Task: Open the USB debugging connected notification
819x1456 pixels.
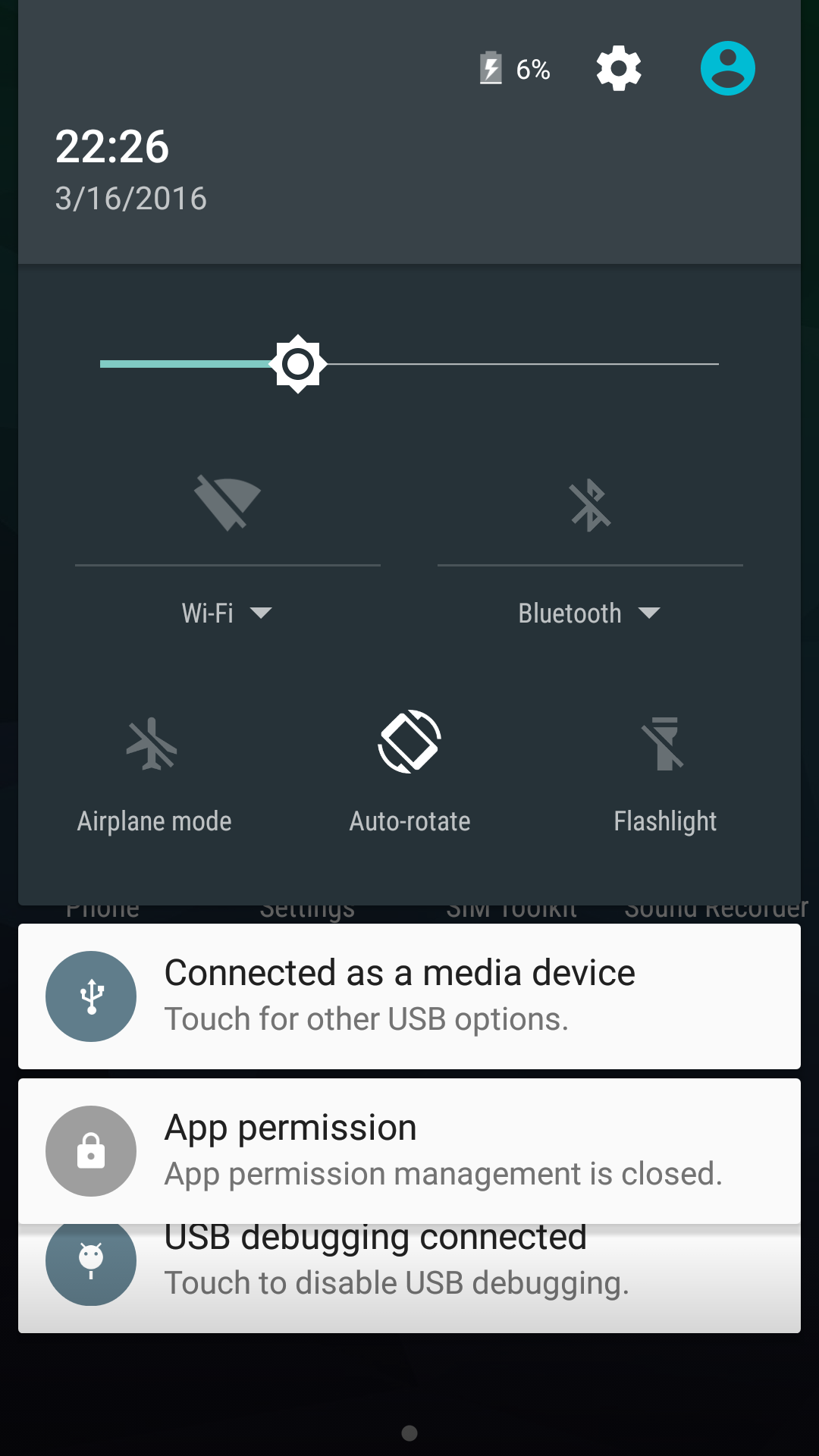Action: (409, 1276)
